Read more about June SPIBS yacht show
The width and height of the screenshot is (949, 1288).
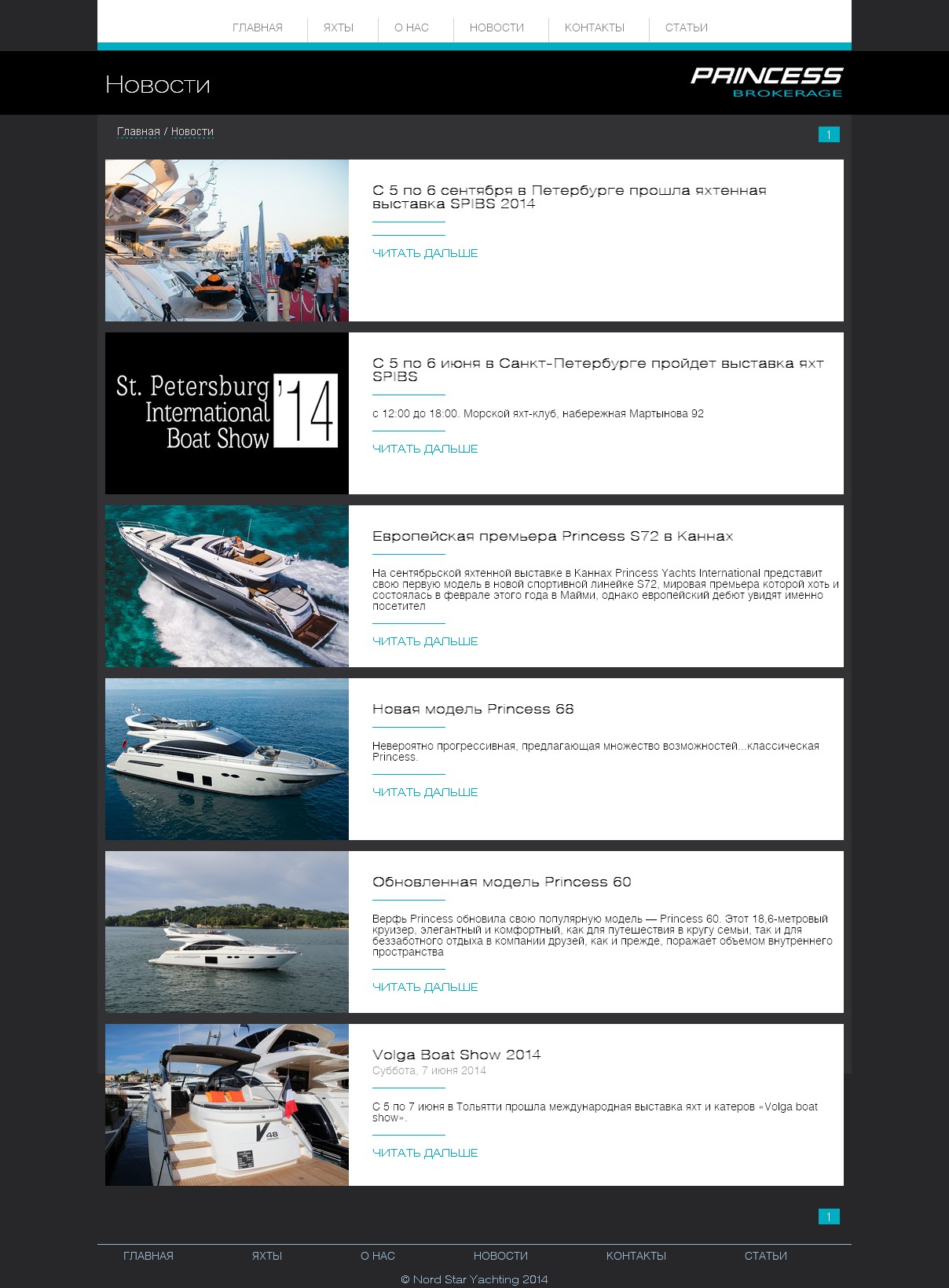(x=425, y=449)
